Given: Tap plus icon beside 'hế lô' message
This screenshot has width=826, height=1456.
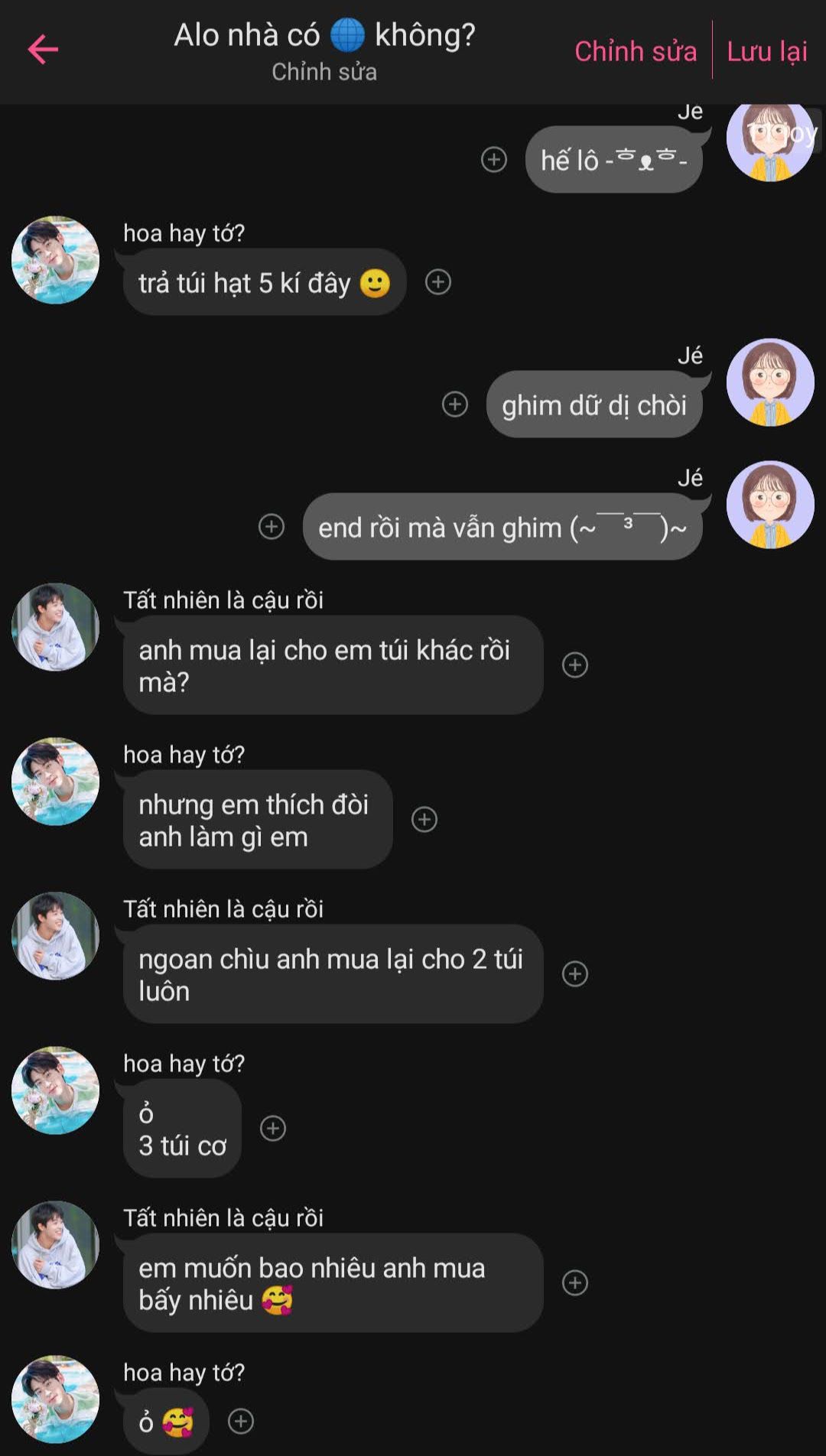Looking at the screenshot, I should pyautogui.click(x=494, y=159).
